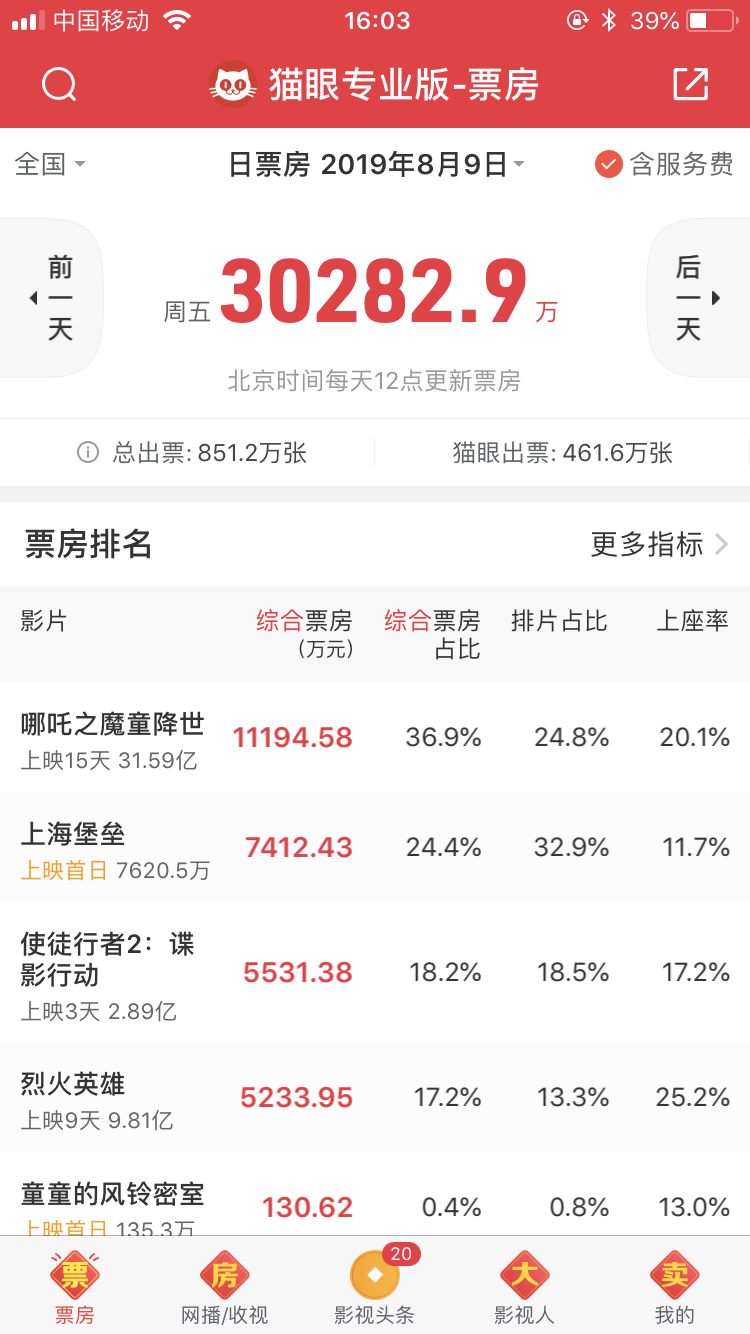Go to 我的 tab
The width and height of the screenshot is (750, 1334).
(x=674, y=1288)
